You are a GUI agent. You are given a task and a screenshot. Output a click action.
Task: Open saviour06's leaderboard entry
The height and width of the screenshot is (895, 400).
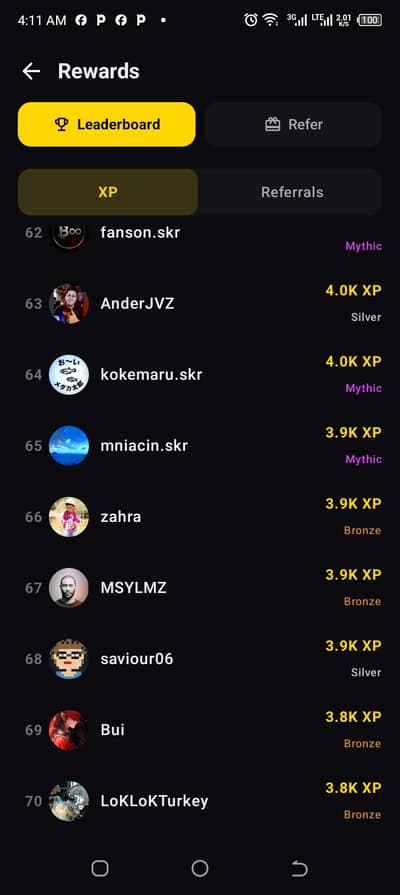coord(200,659)
